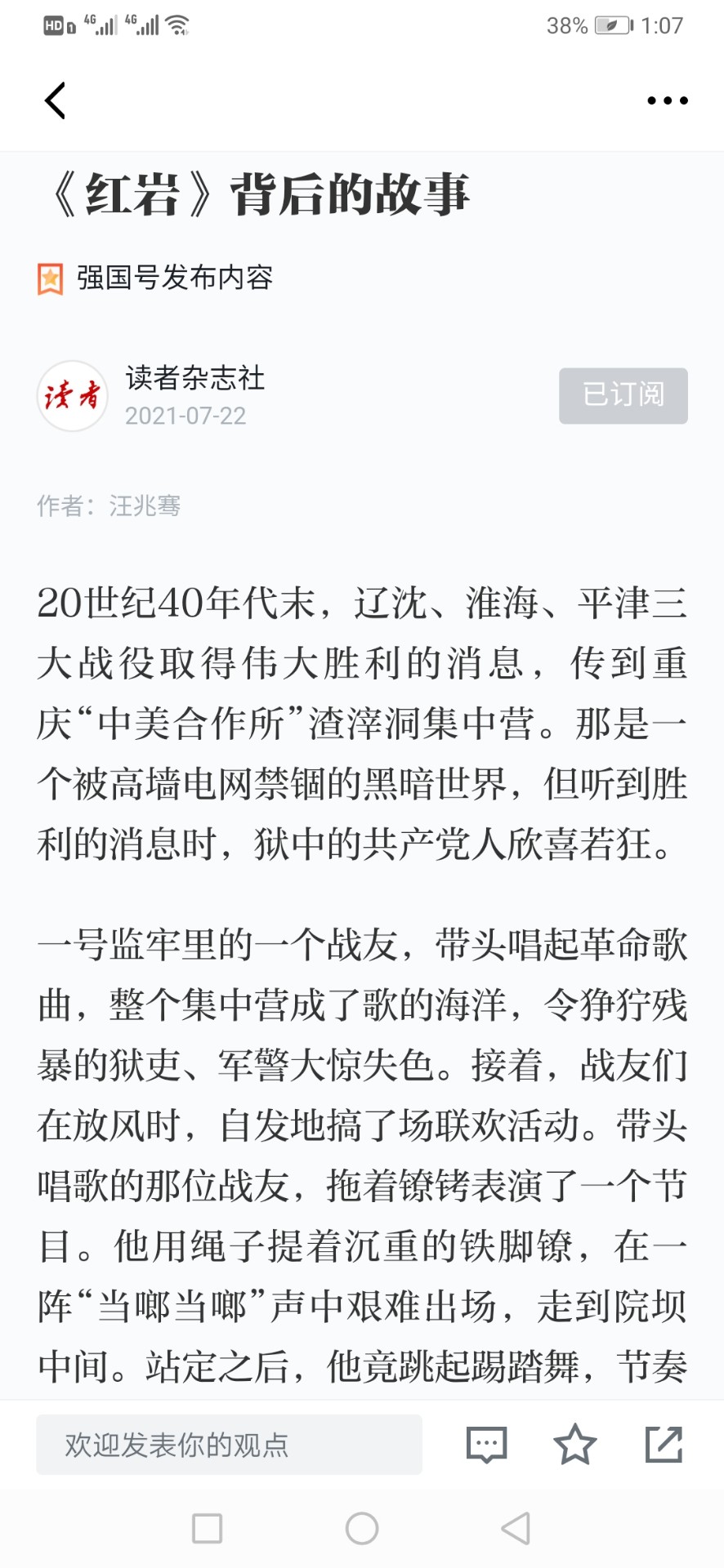
Task: Tap the 欢迎发表你的观点 comment field
Action: (x=229, y=1444)
